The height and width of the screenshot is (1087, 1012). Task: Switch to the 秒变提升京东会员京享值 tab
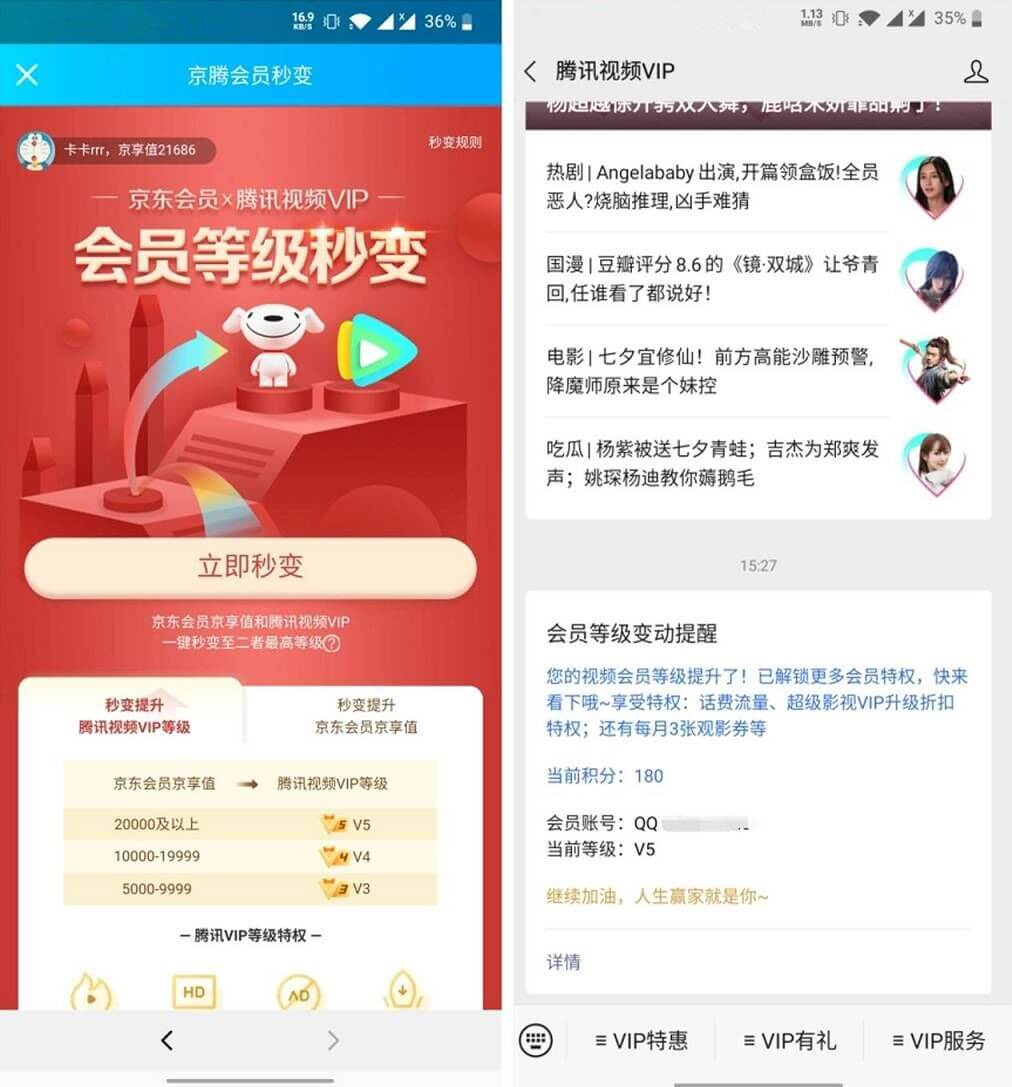pyautogui.click(x=365, y=715)
